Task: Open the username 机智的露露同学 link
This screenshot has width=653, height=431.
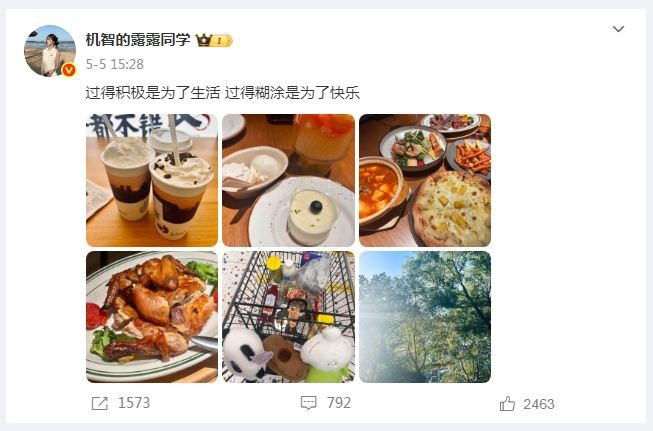Action: point(138,40)
